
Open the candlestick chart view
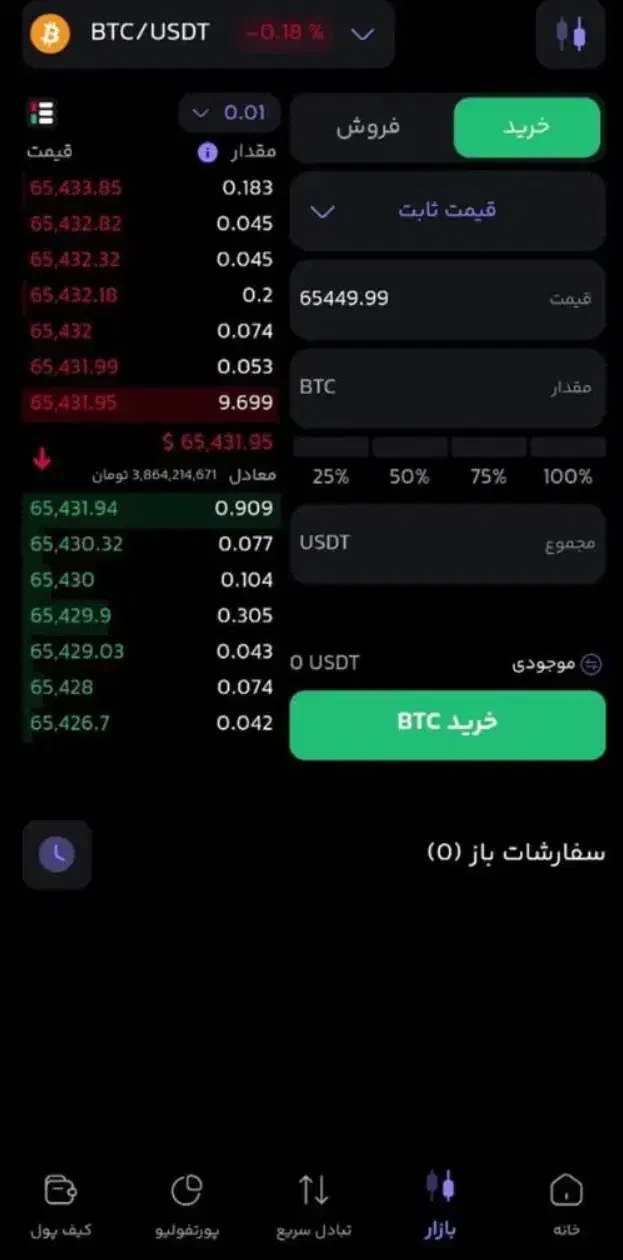click(571, 34)
